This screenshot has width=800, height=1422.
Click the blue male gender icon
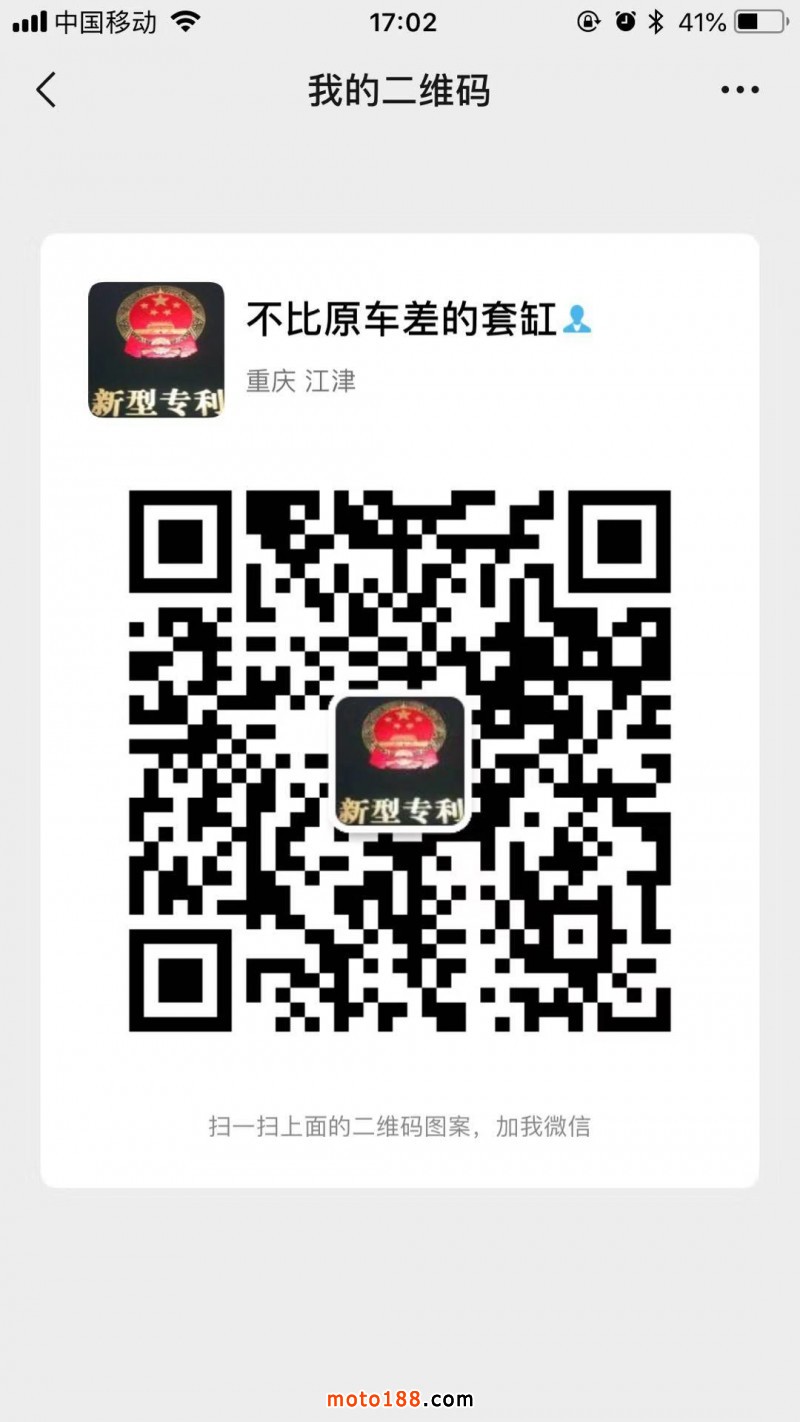578,319
